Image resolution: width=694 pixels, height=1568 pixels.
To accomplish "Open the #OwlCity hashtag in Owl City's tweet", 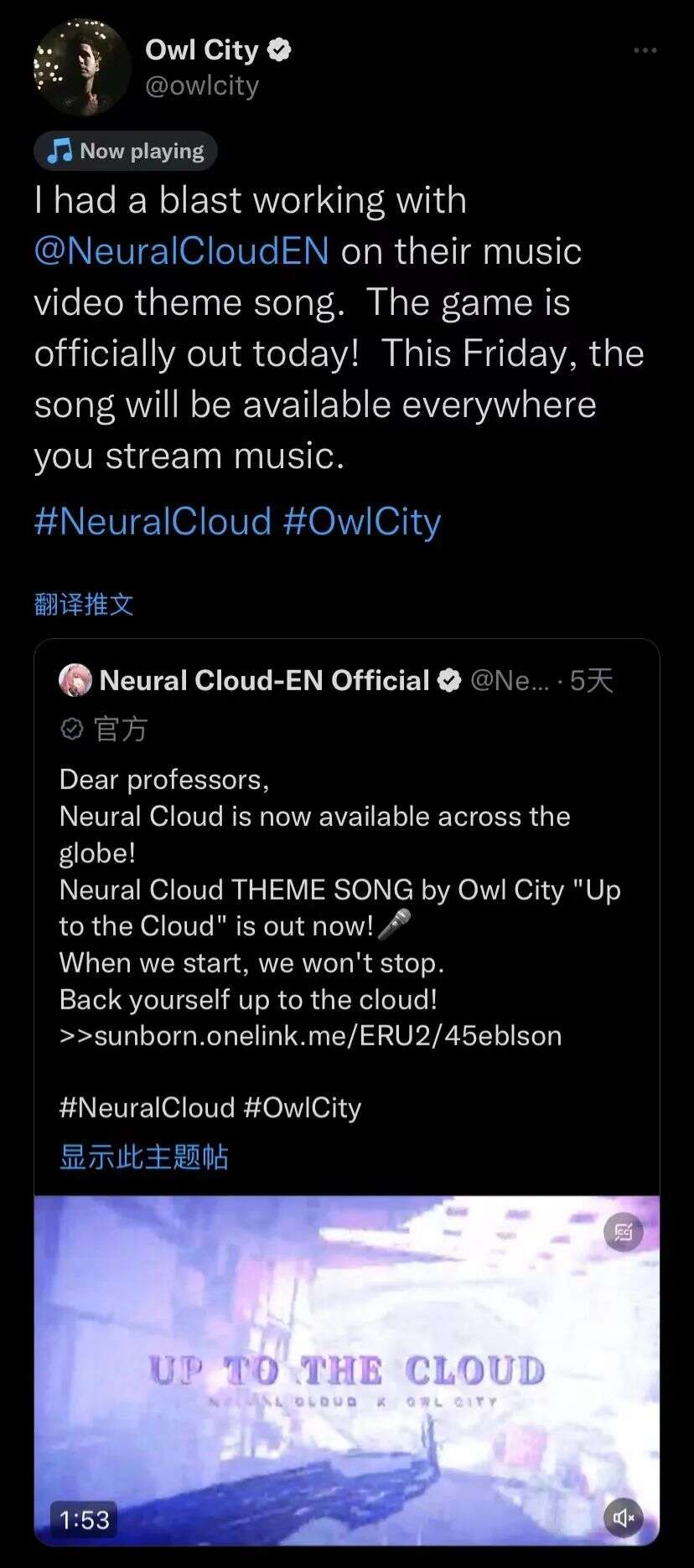I will [x=362, y=521].
